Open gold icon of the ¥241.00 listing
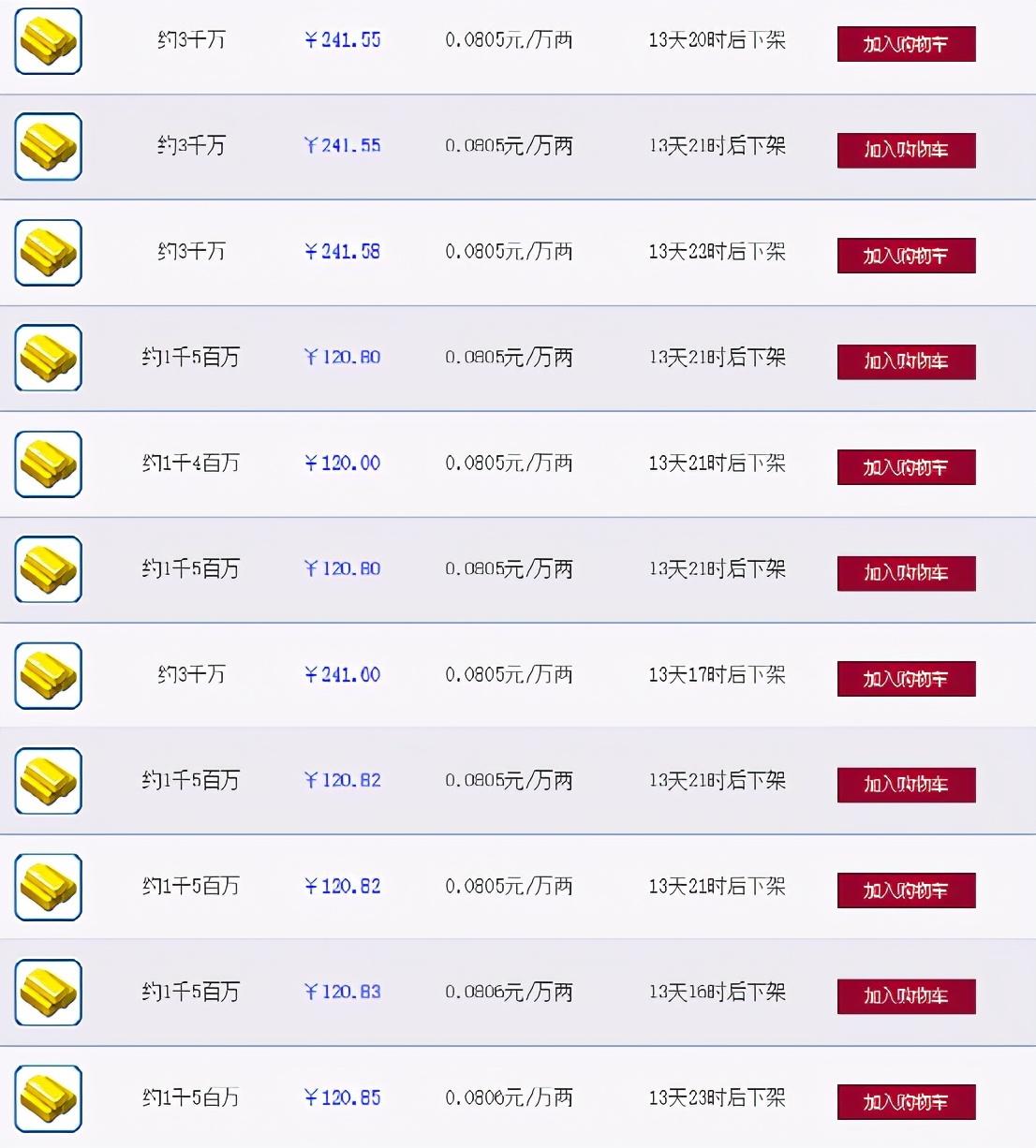 click(49, 675)
